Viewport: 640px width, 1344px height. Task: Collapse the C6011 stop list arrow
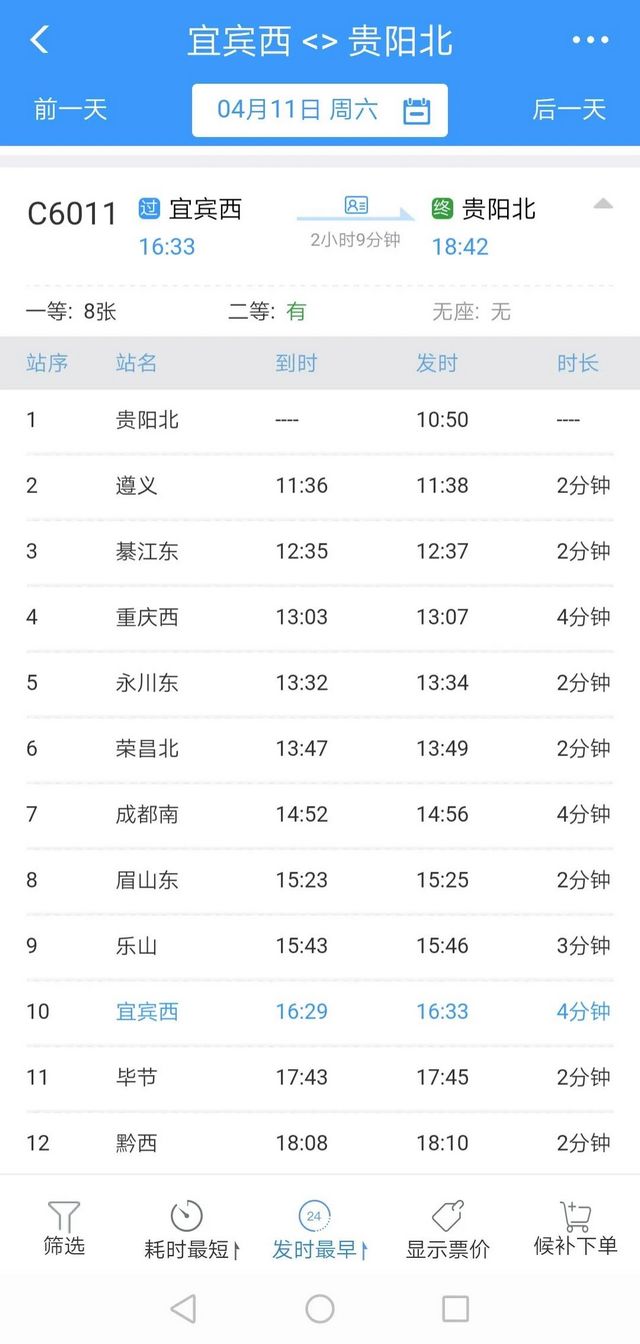(x=603, y=204)
